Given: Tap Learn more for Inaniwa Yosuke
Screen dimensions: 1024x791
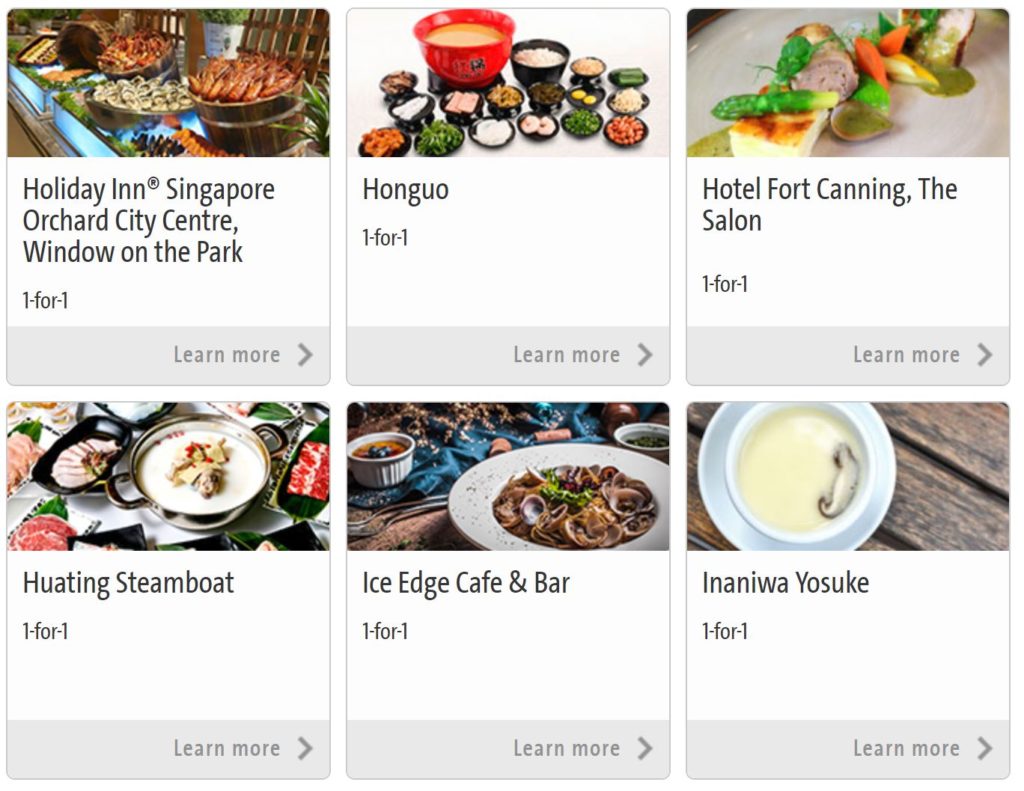Looking at the screenshot, I should 921,748.
